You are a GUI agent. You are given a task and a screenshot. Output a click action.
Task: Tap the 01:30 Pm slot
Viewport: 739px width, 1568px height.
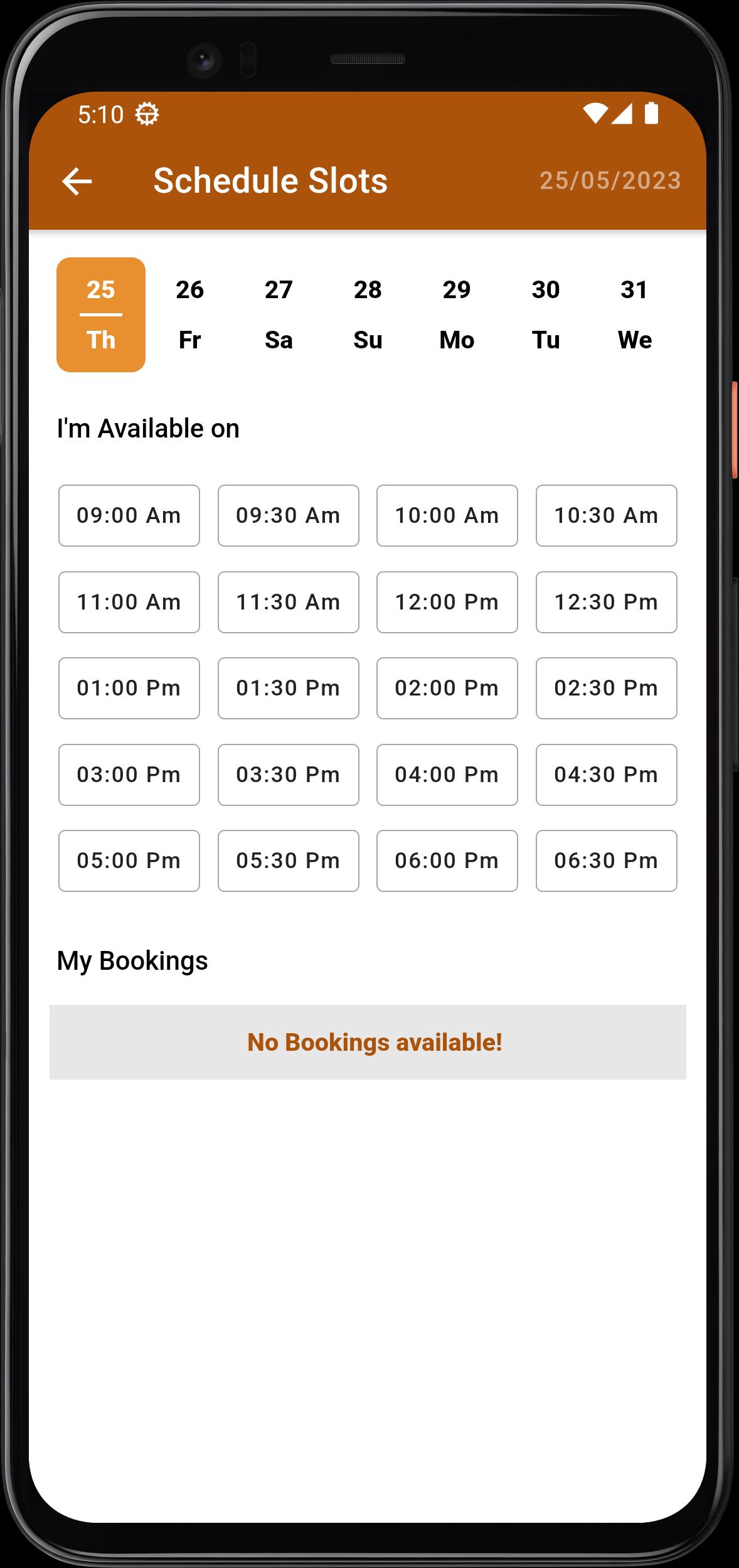[289, 688]
